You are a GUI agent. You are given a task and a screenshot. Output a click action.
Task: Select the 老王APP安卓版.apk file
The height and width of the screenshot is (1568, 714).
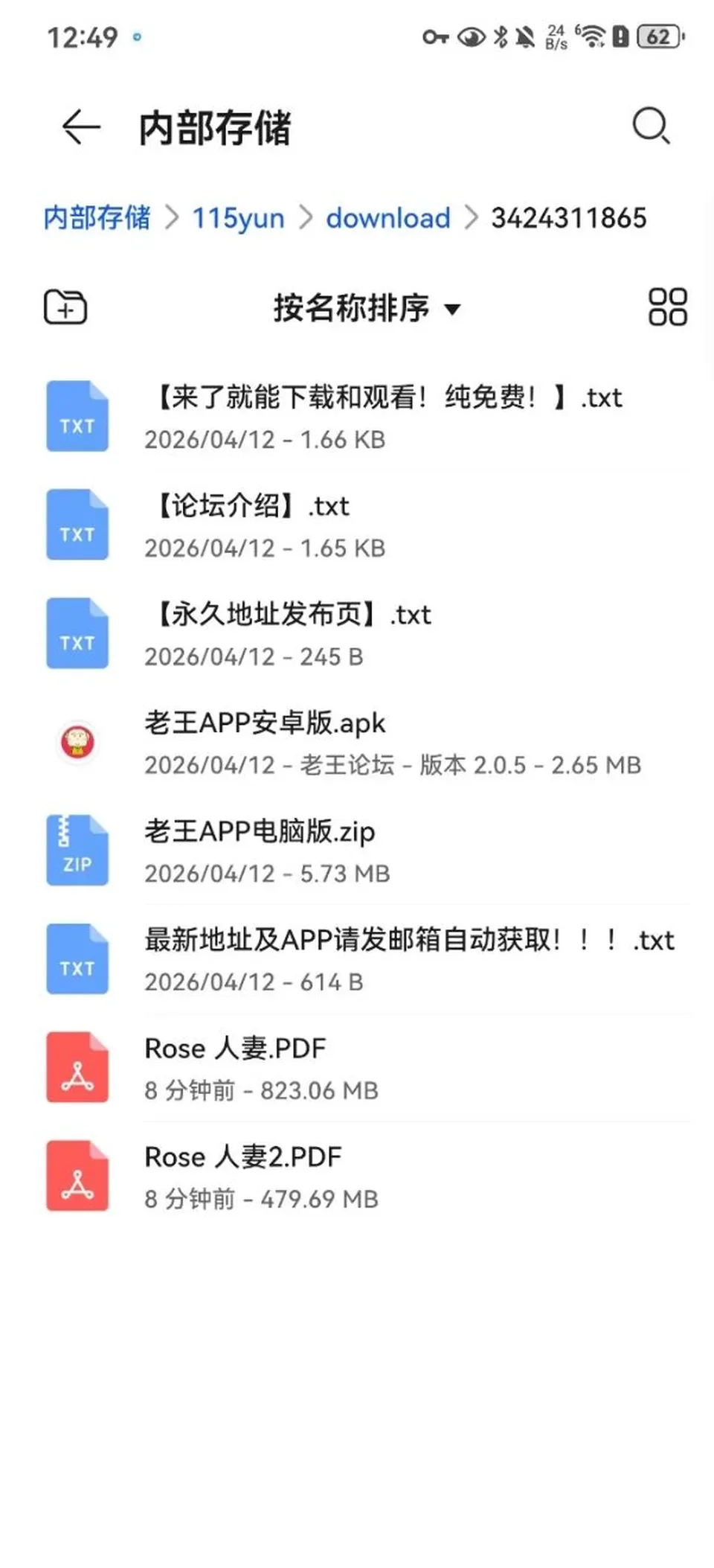pyautogui.click(x=357, y=743)
